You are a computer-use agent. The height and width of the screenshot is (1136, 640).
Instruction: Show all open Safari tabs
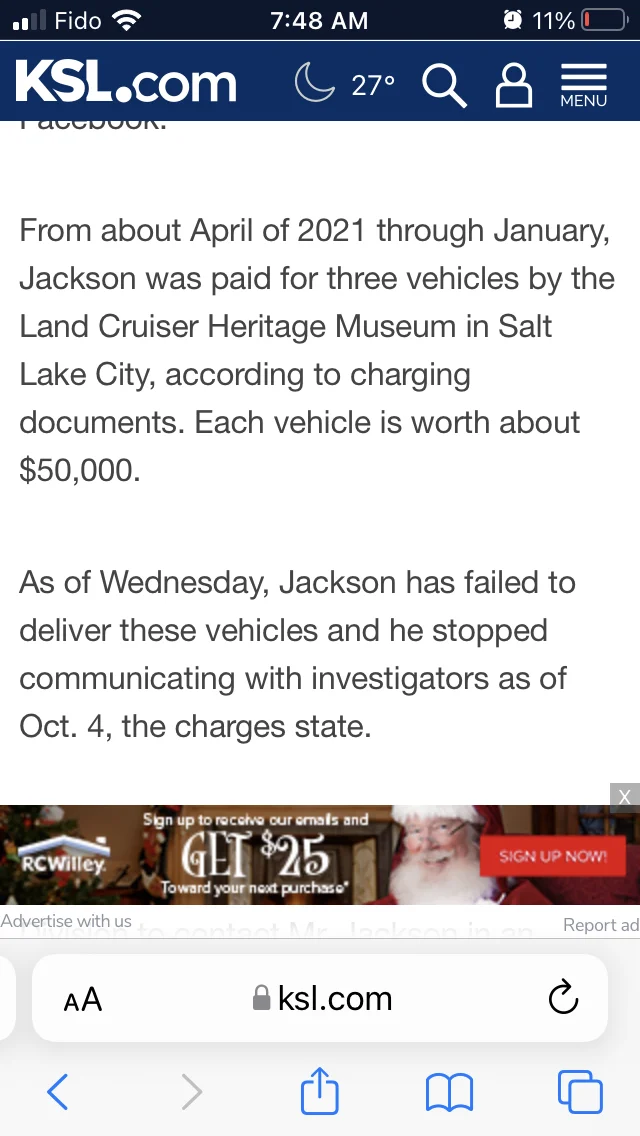580,1092
